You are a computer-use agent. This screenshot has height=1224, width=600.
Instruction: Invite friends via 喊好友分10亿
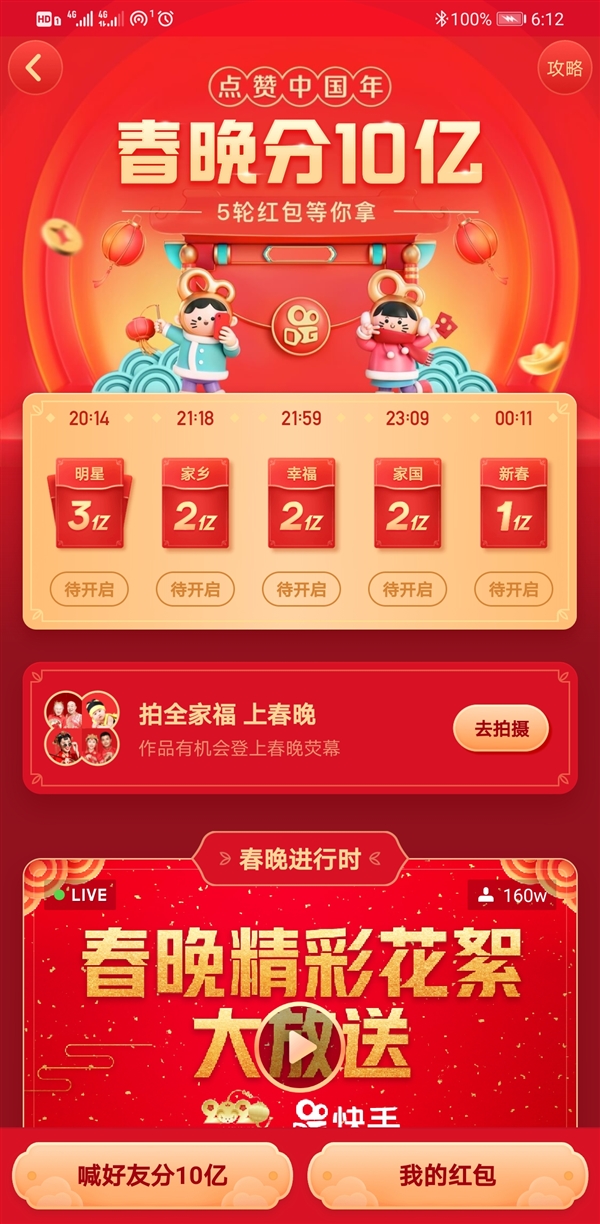click(x=153, y=1175)
